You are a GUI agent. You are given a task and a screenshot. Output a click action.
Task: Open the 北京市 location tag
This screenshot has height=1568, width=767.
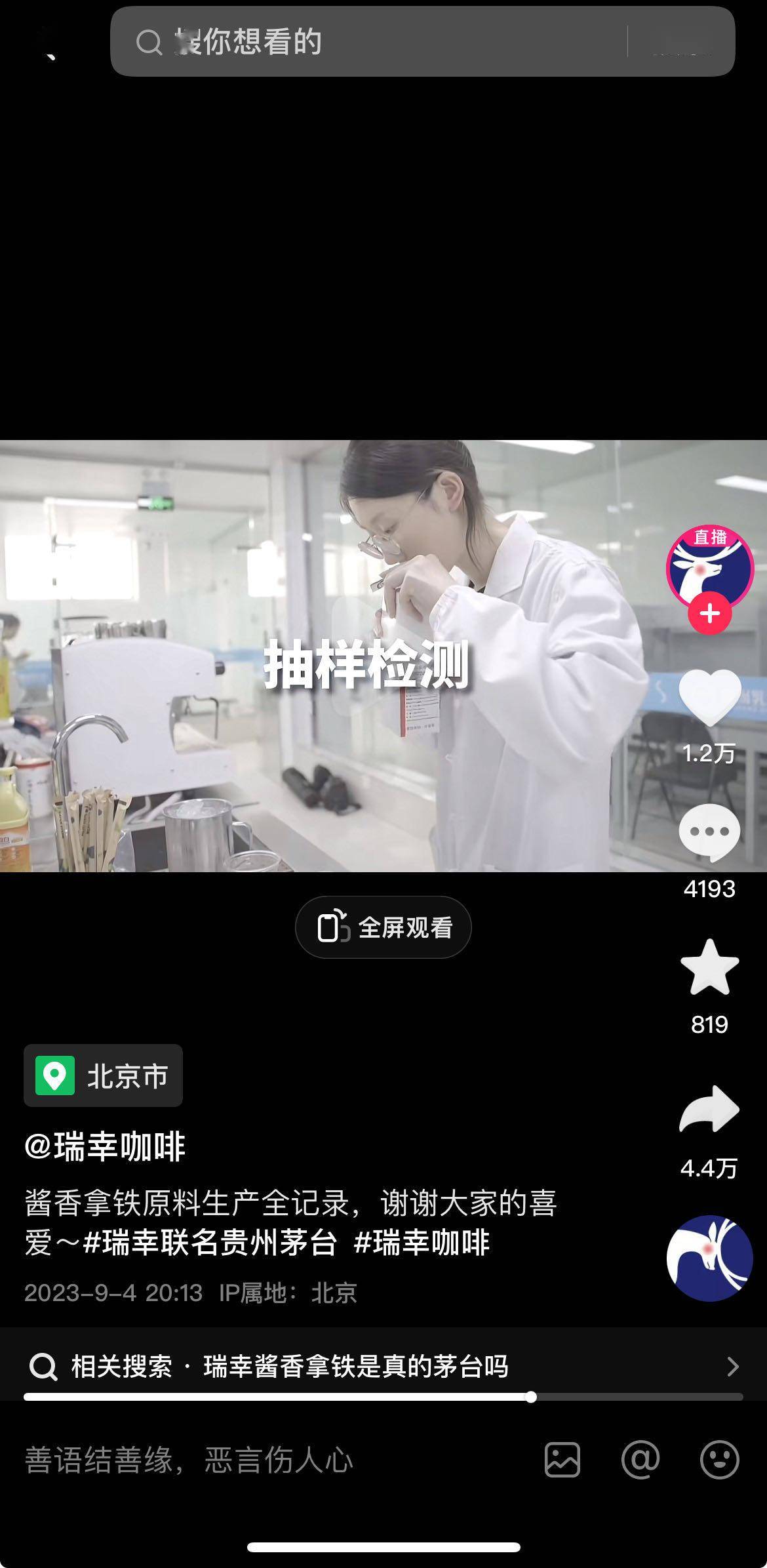(104, 1075)
